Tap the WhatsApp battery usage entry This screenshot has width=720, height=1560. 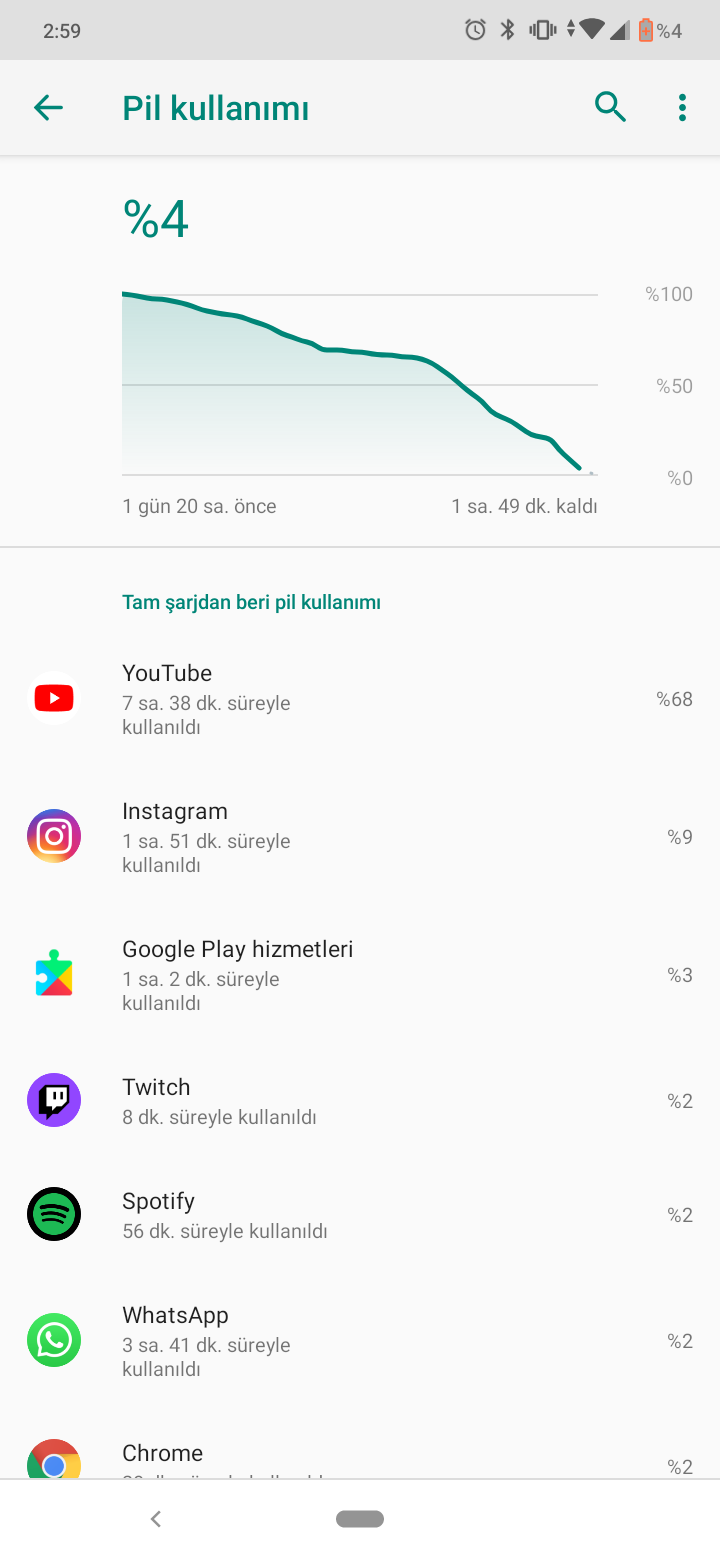tap(360, 1341)
